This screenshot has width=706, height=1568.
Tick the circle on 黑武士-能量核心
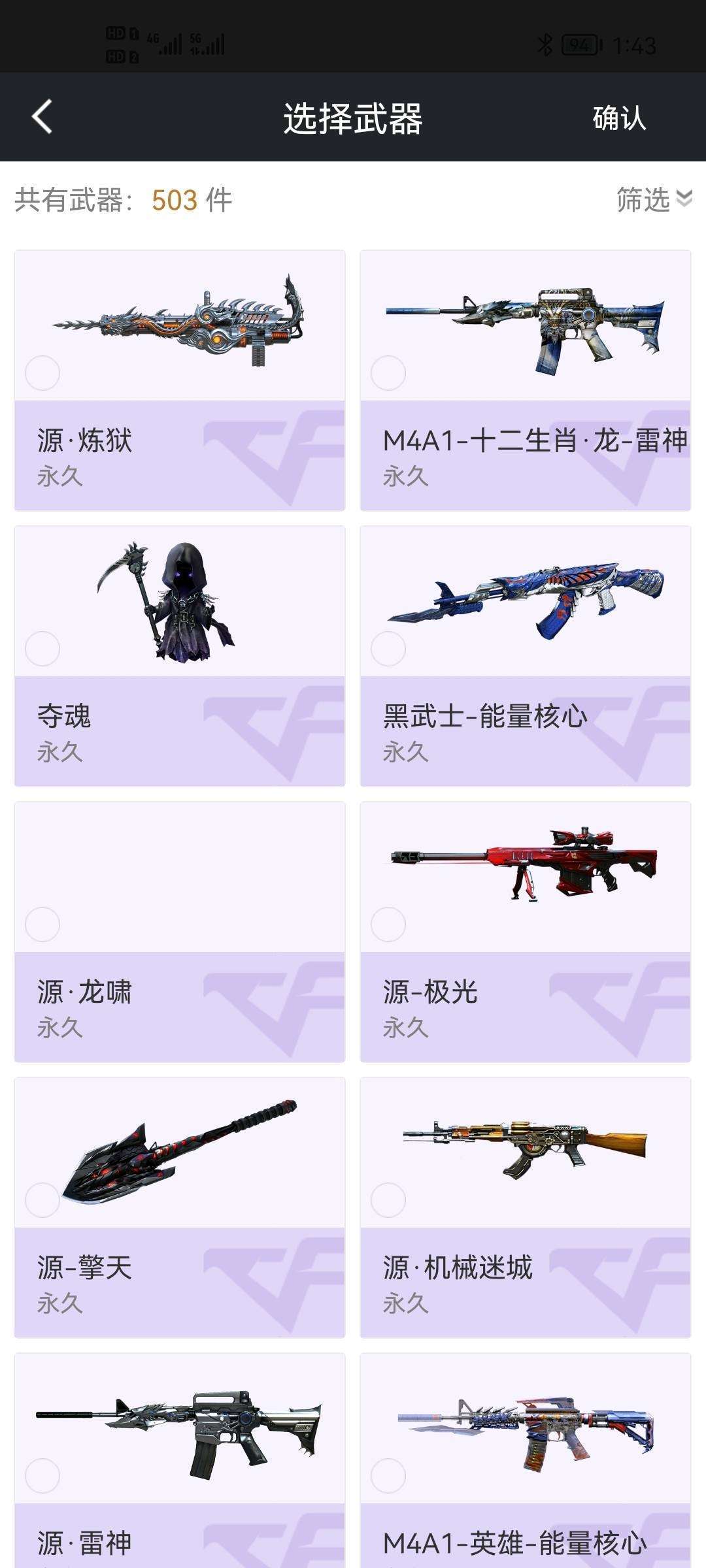point(388,649)
